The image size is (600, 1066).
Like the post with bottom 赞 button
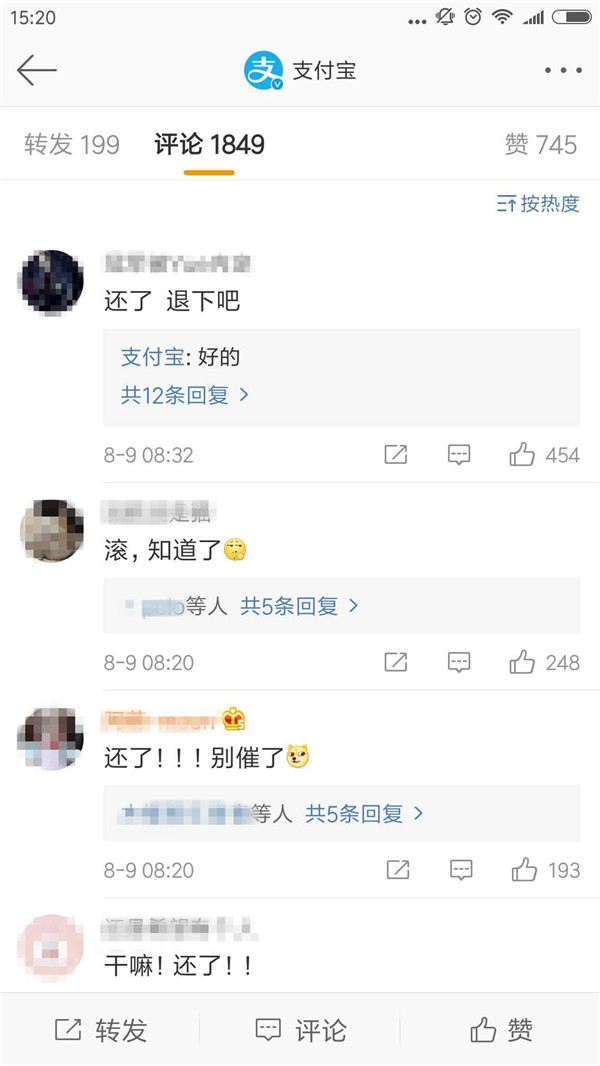coord(501,1030)
